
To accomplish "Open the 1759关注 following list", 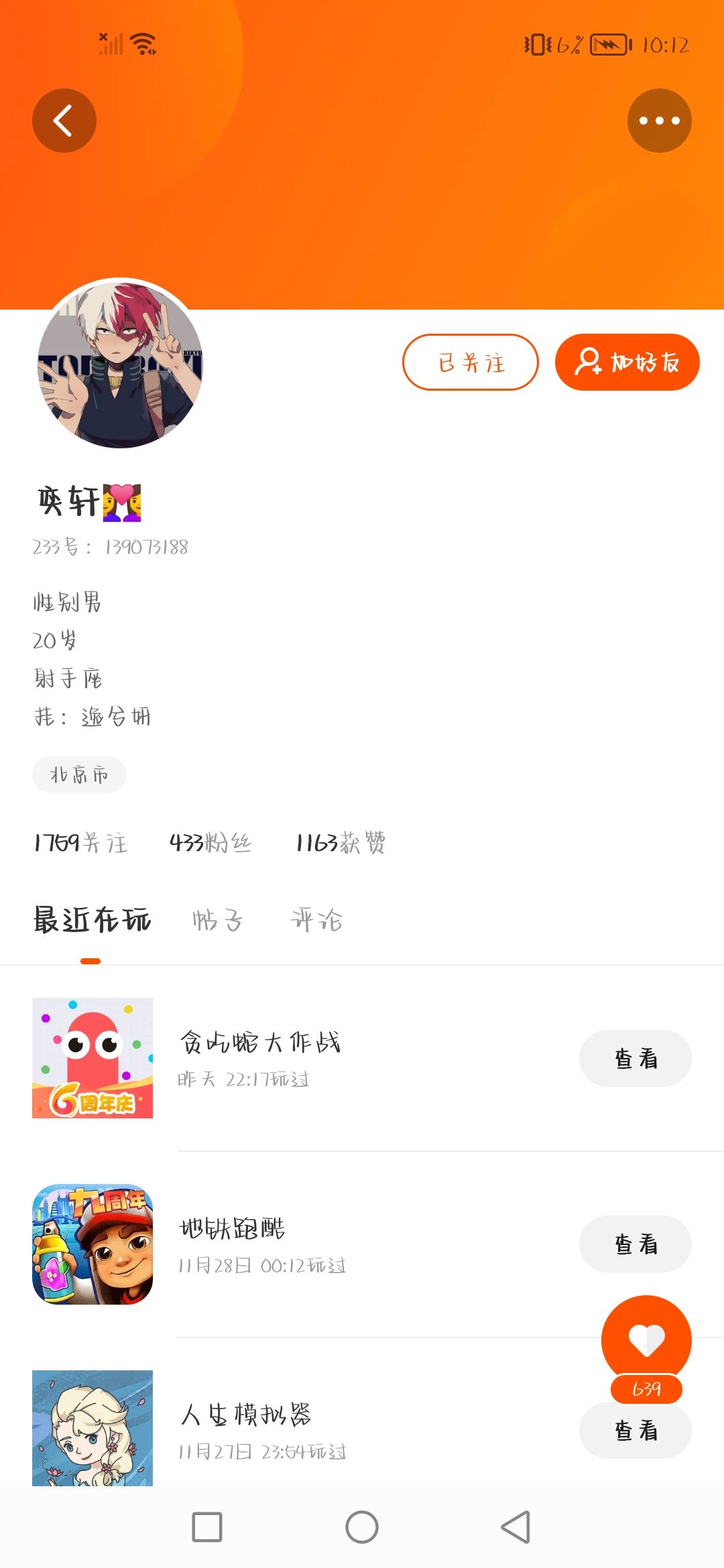I will click(x=80, y=842).
